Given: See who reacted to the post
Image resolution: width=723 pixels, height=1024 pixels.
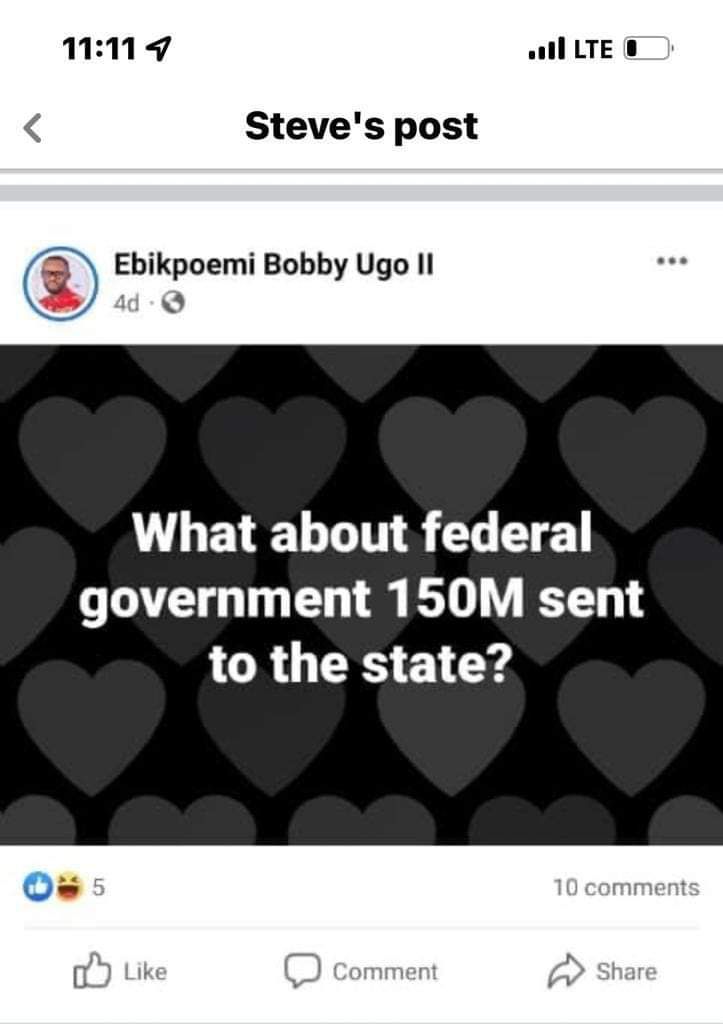Looking at the screenshot, I should click(63, 886).
